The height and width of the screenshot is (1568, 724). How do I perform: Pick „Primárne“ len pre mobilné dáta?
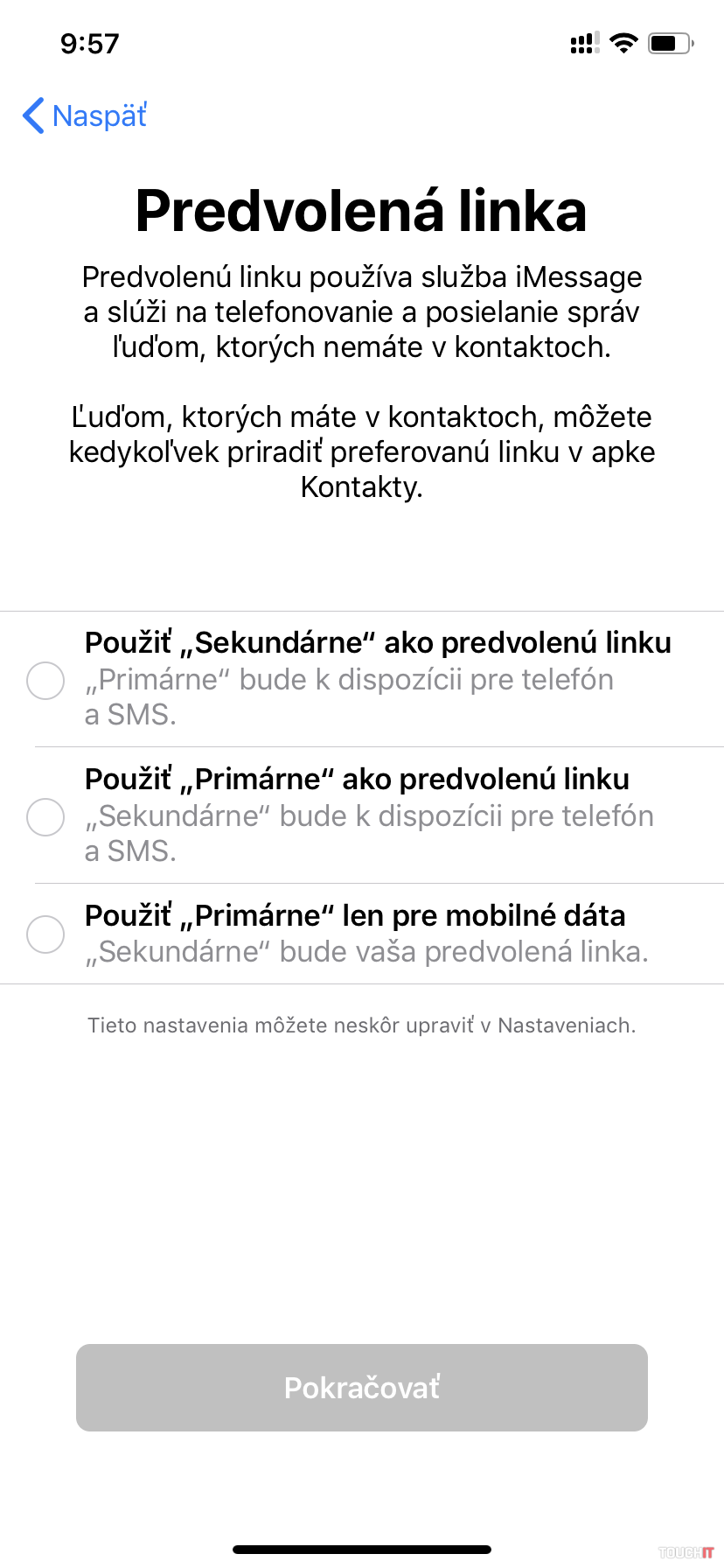coord(45,934)
